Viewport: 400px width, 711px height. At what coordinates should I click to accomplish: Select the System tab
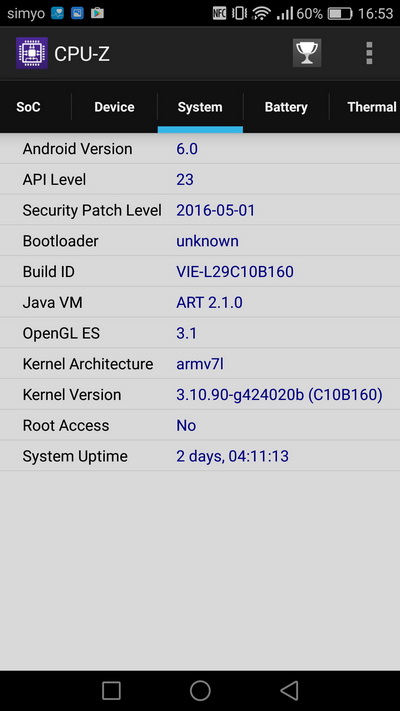pyautogui.click(x=200, y=107)
